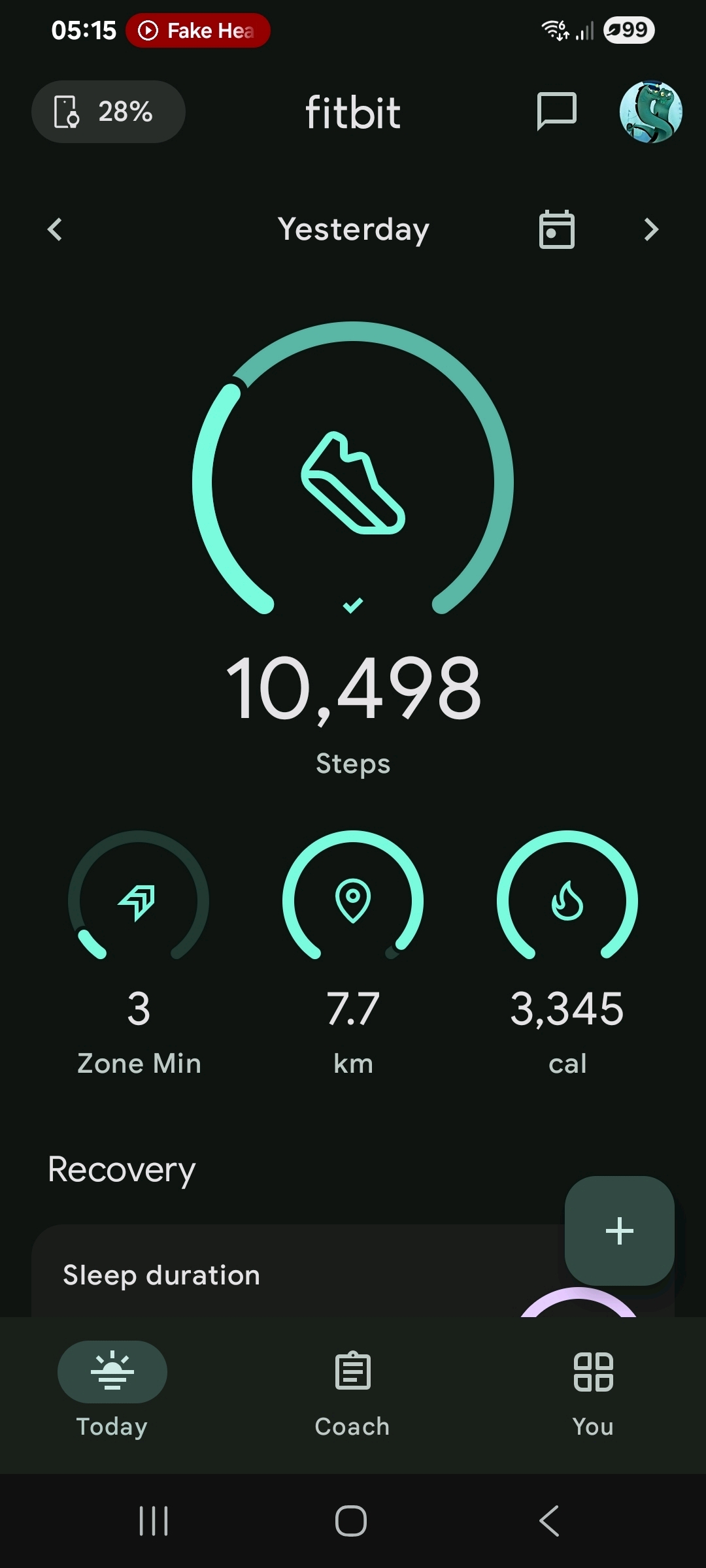The image size is (706, 1568).
Task: Tap the system back button
Action: tap(549, 1521)
